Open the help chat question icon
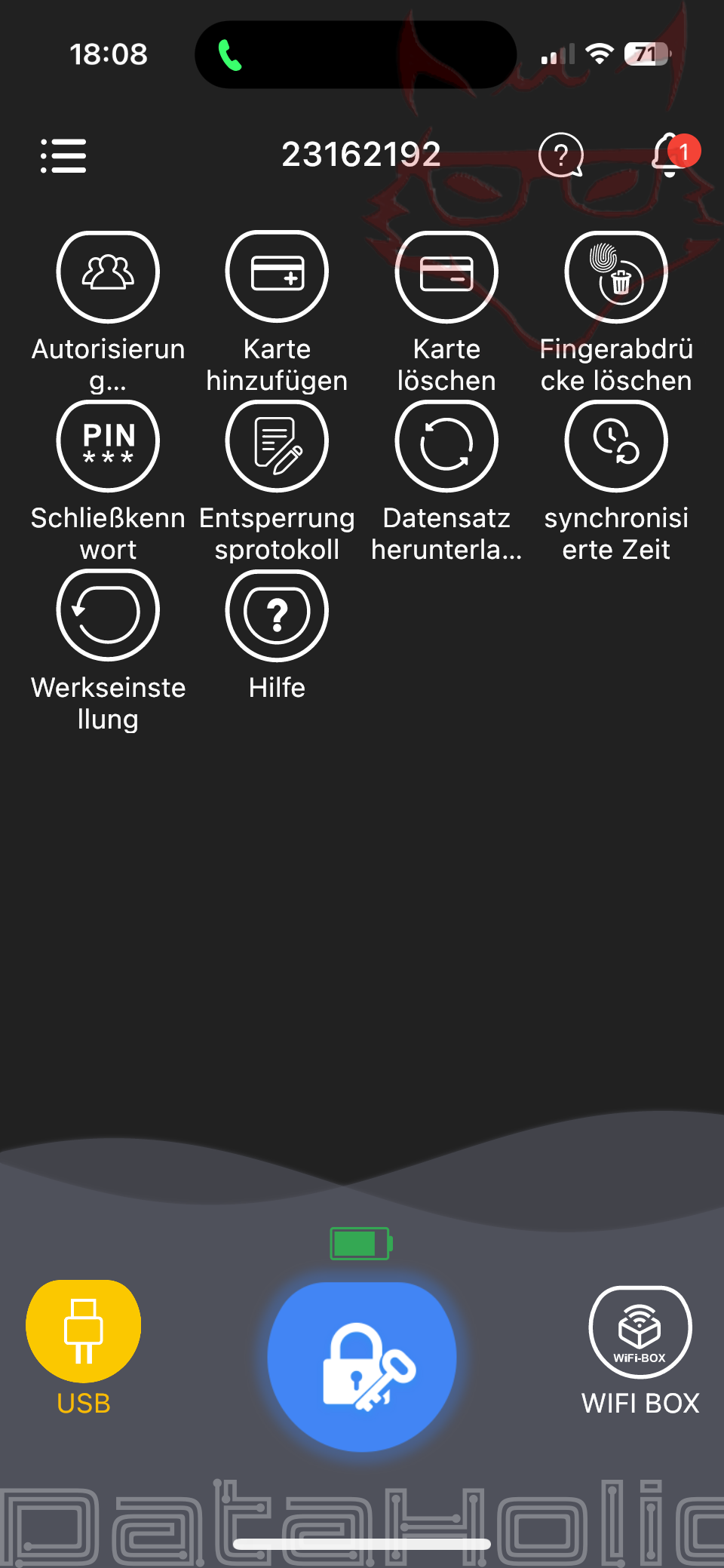This screenshot has height=1568, width=724. (561, 155)
